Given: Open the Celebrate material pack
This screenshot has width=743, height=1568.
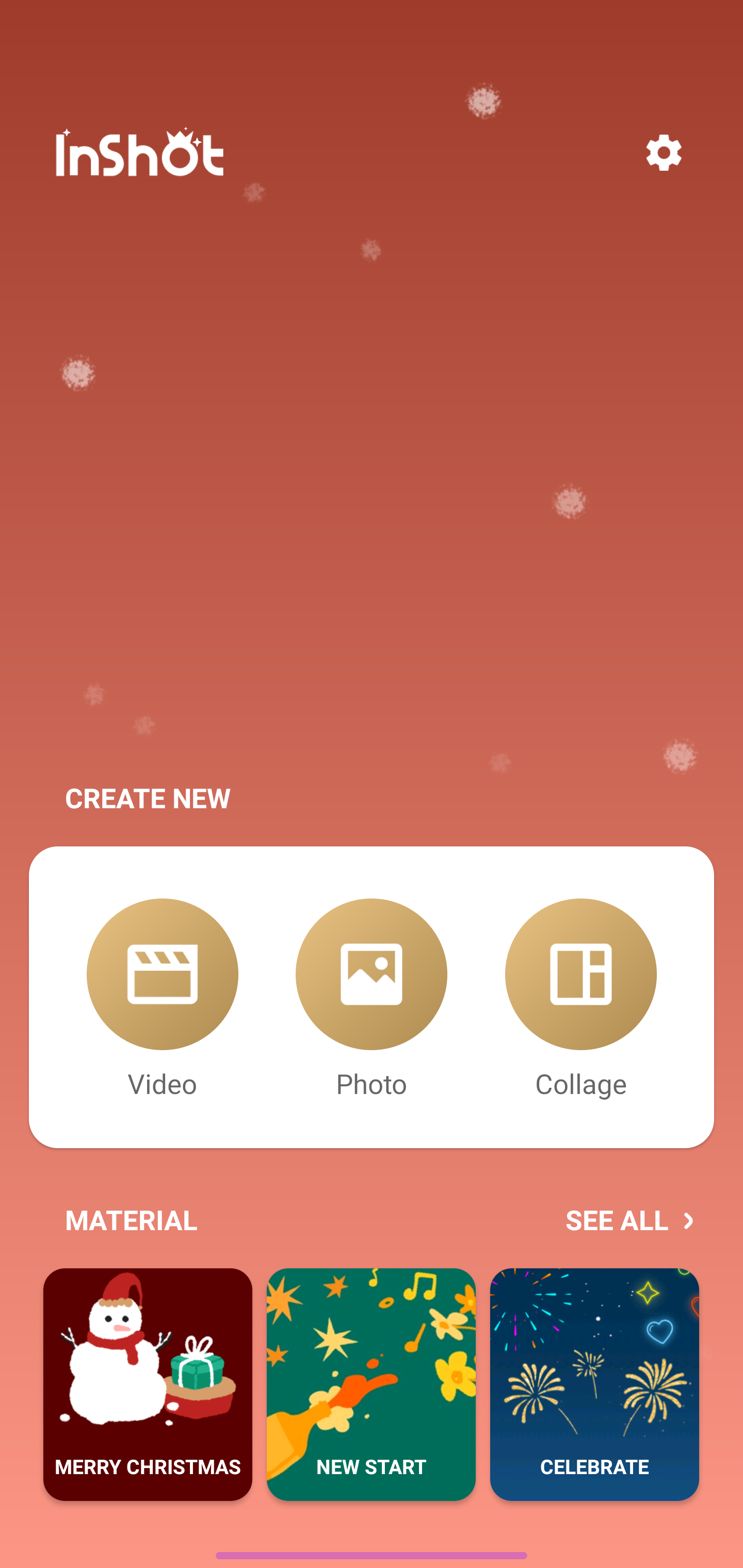Looking at the screenshot, I should point(594,1383).
